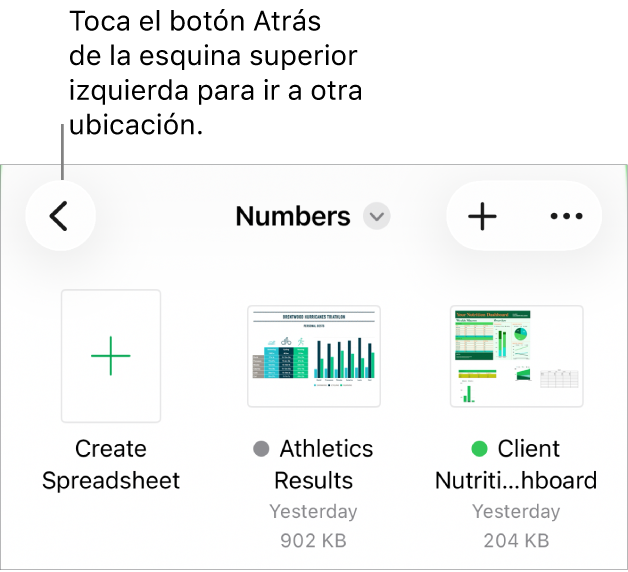The image size is (628, 572).
Task: Open the three-dot more options menu
Action: (x=566, y=216)
